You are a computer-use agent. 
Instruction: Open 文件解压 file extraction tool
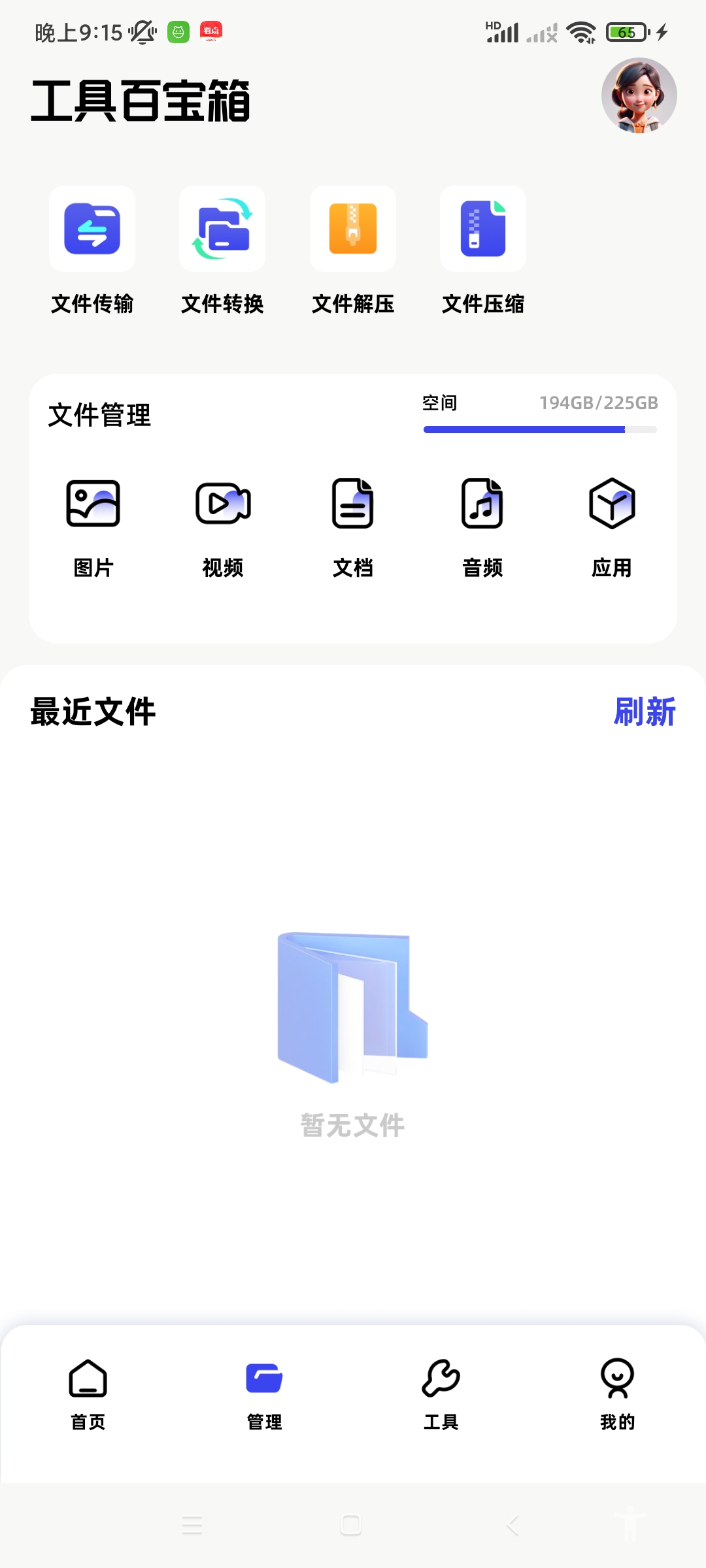pyautogui.click(x=353, y=229)
